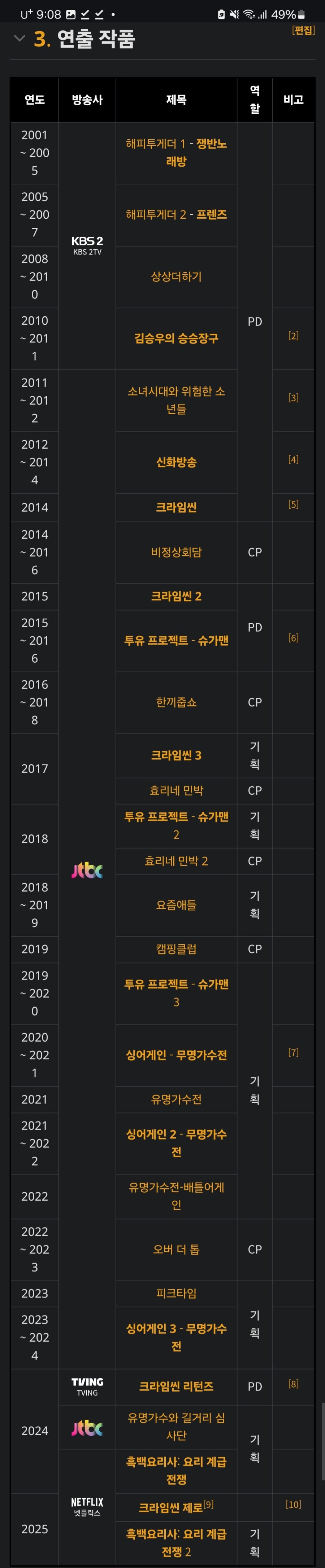This screenshot has width=325, height=1568.
Task: Open the 상상더하기 link
Action: point(176,276)
